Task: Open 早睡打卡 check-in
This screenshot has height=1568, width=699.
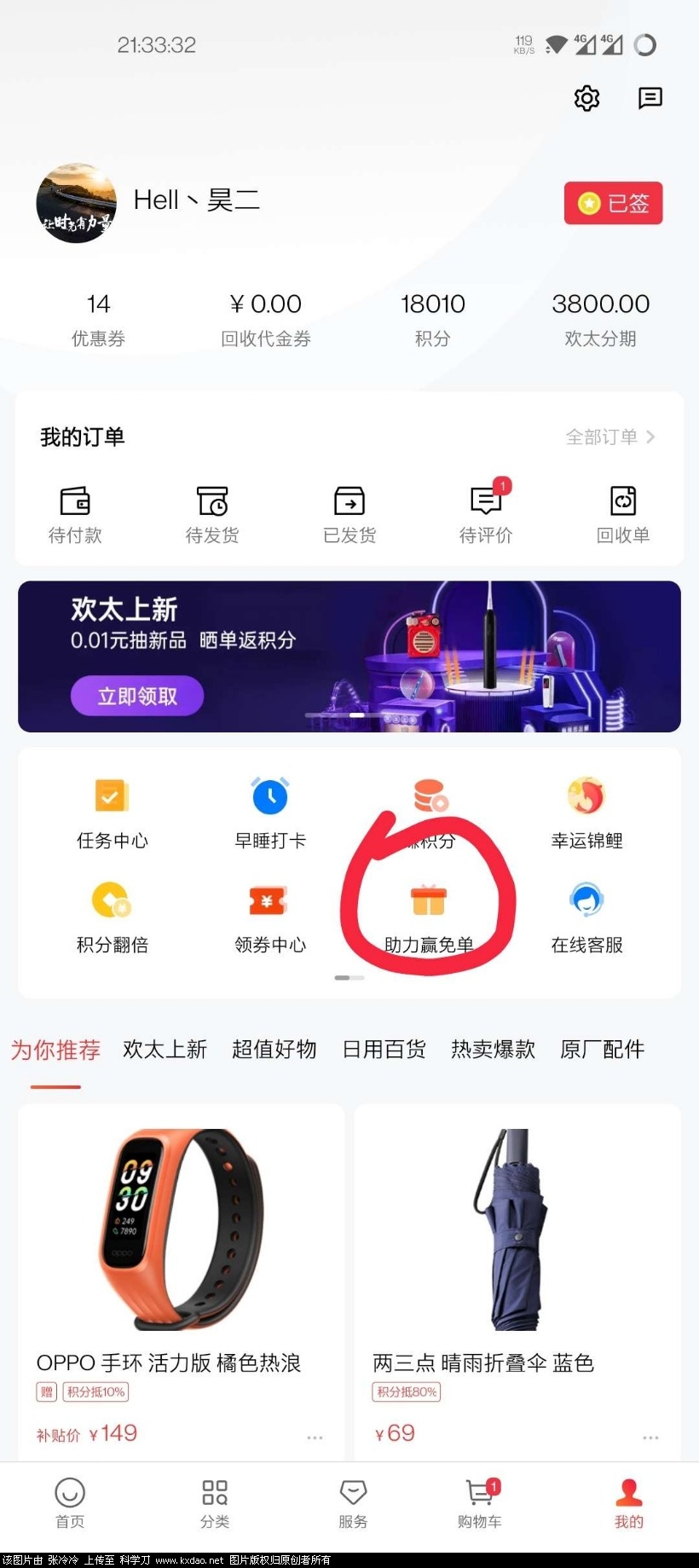Action: point(270,813)
